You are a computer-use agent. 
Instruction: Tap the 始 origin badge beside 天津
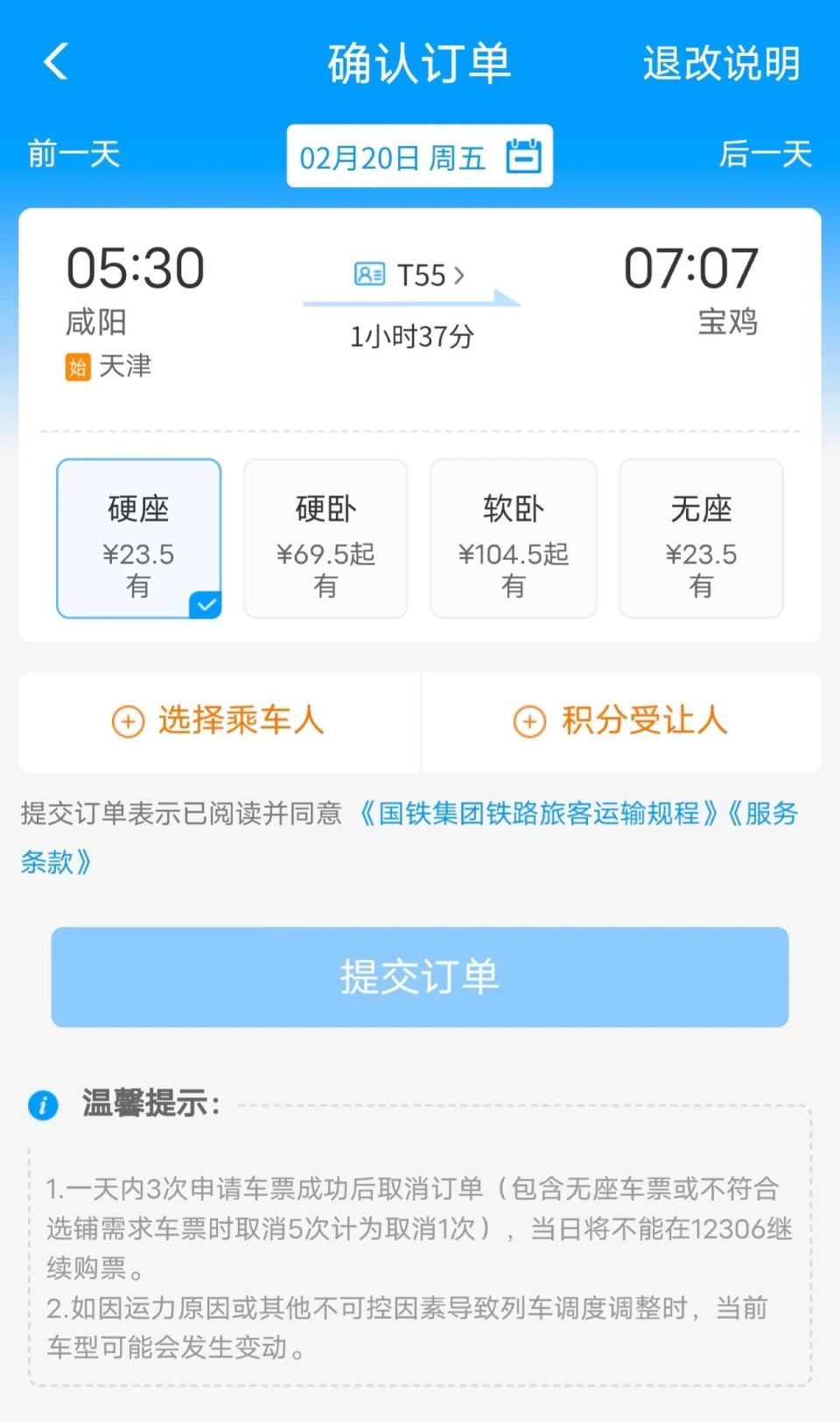click(x=77, y=368)
